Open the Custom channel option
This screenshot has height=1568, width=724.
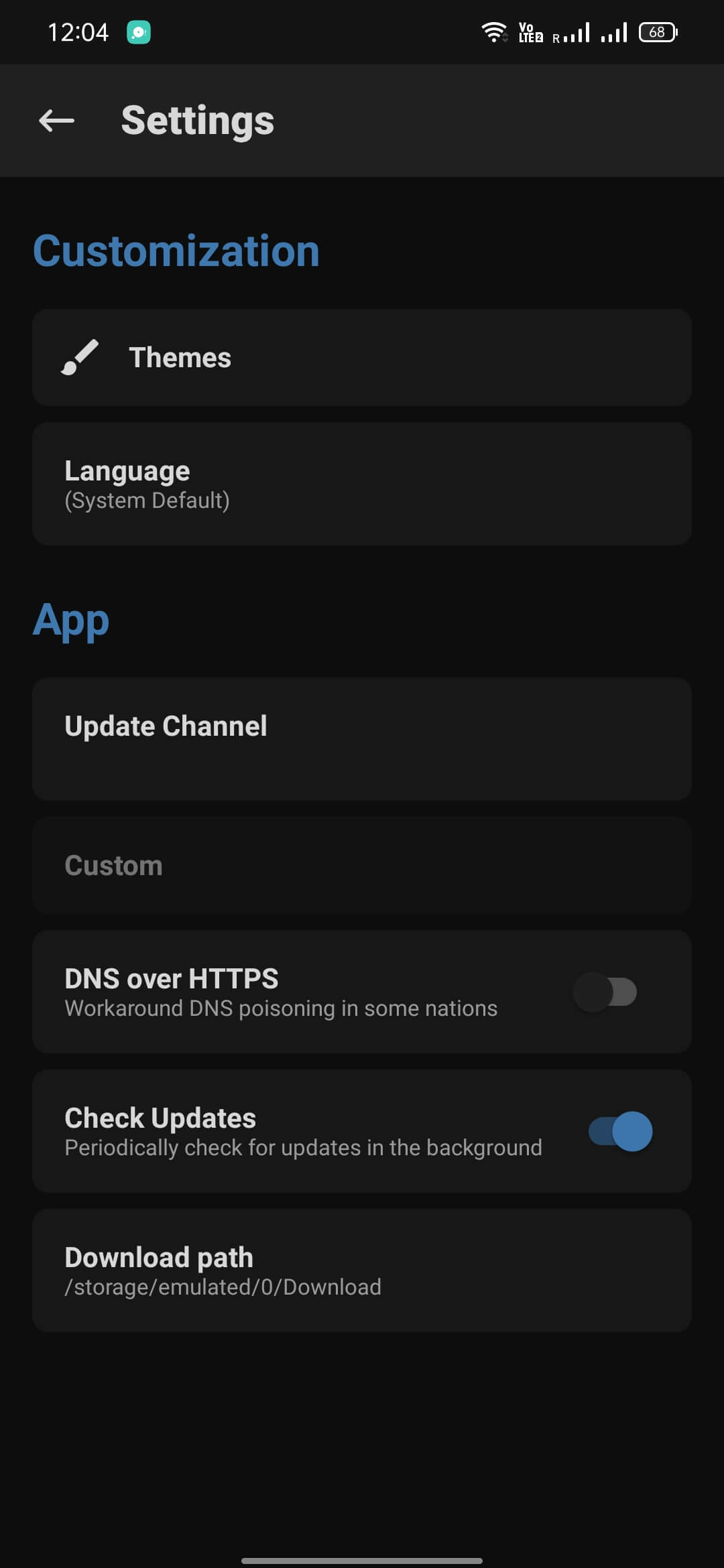click(x=362, y=865)
